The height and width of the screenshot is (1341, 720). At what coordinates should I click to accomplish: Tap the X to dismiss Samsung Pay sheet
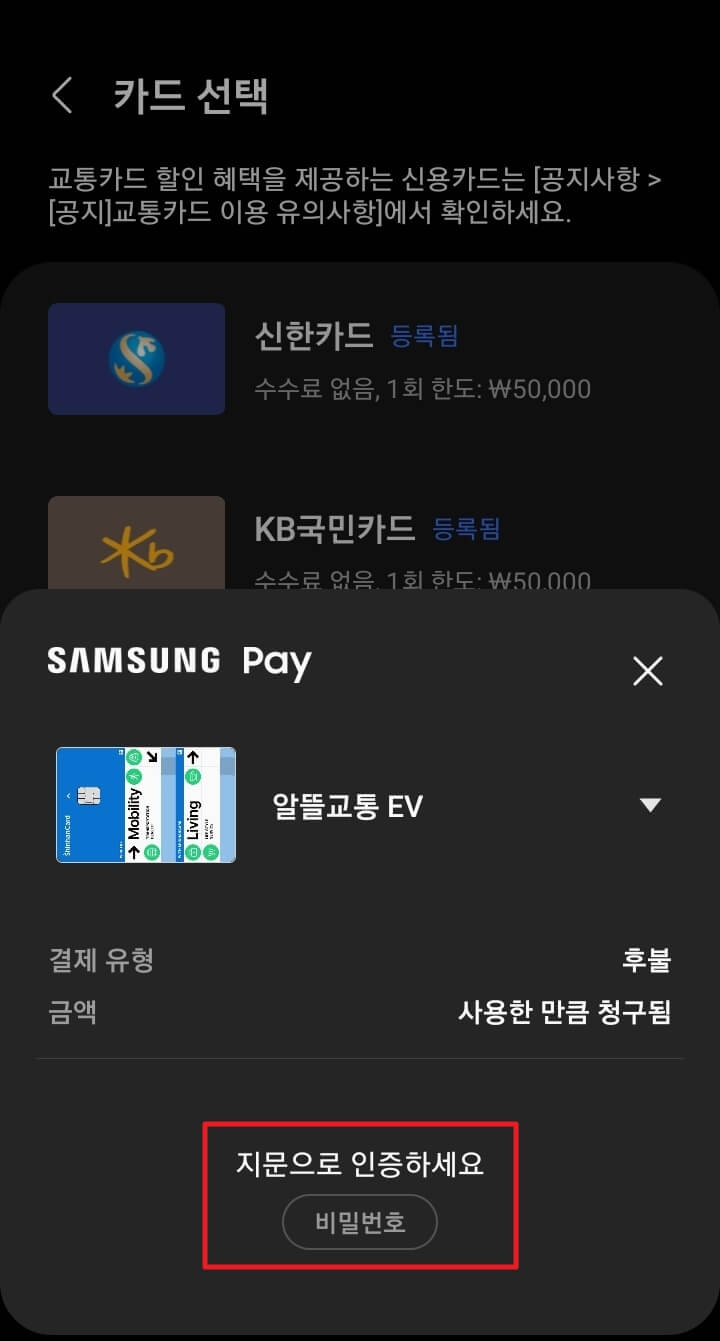coord(647,671)
